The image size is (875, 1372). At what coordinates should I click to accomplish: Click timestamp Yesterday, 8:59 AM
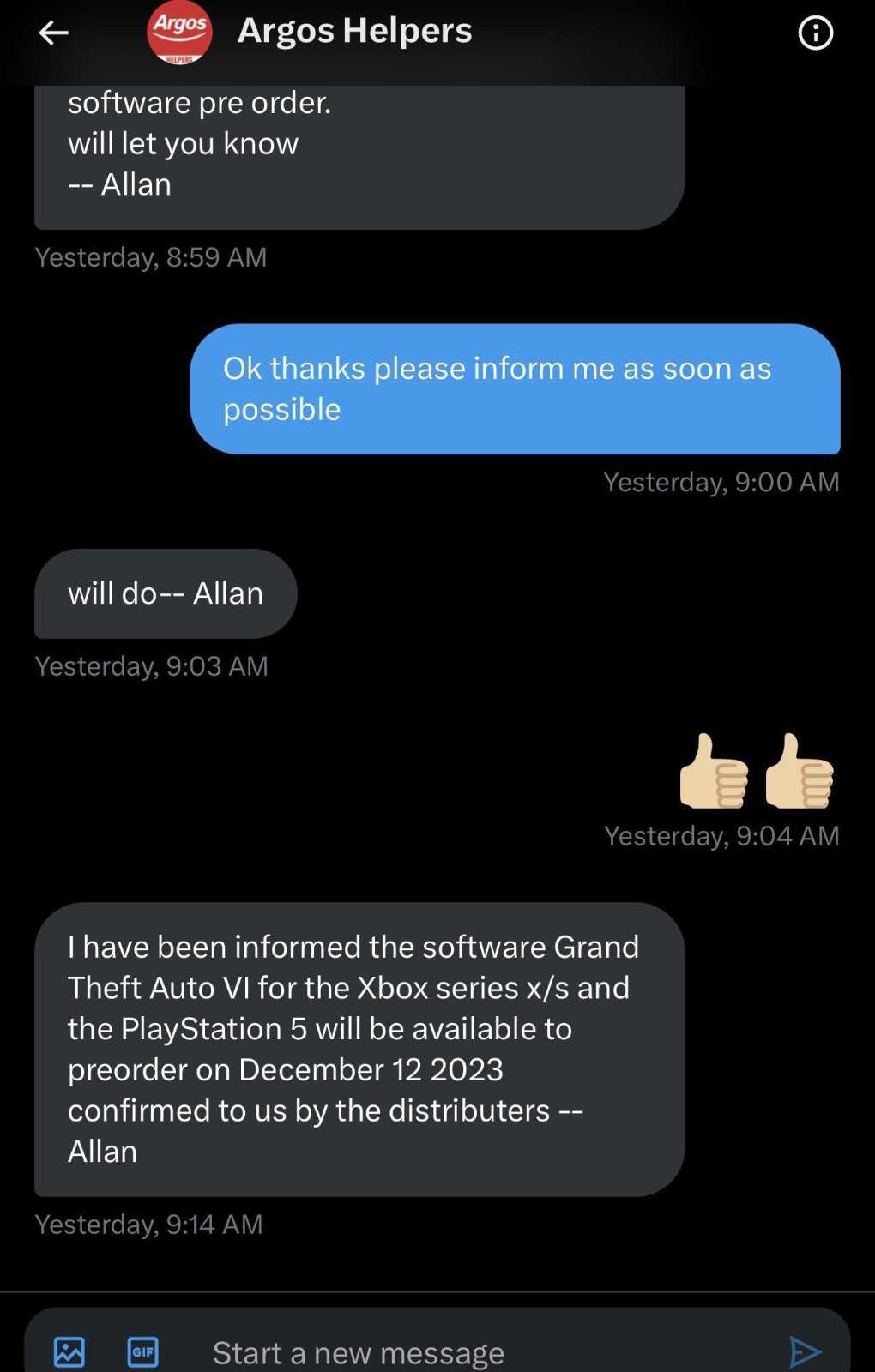pos(151,257)
